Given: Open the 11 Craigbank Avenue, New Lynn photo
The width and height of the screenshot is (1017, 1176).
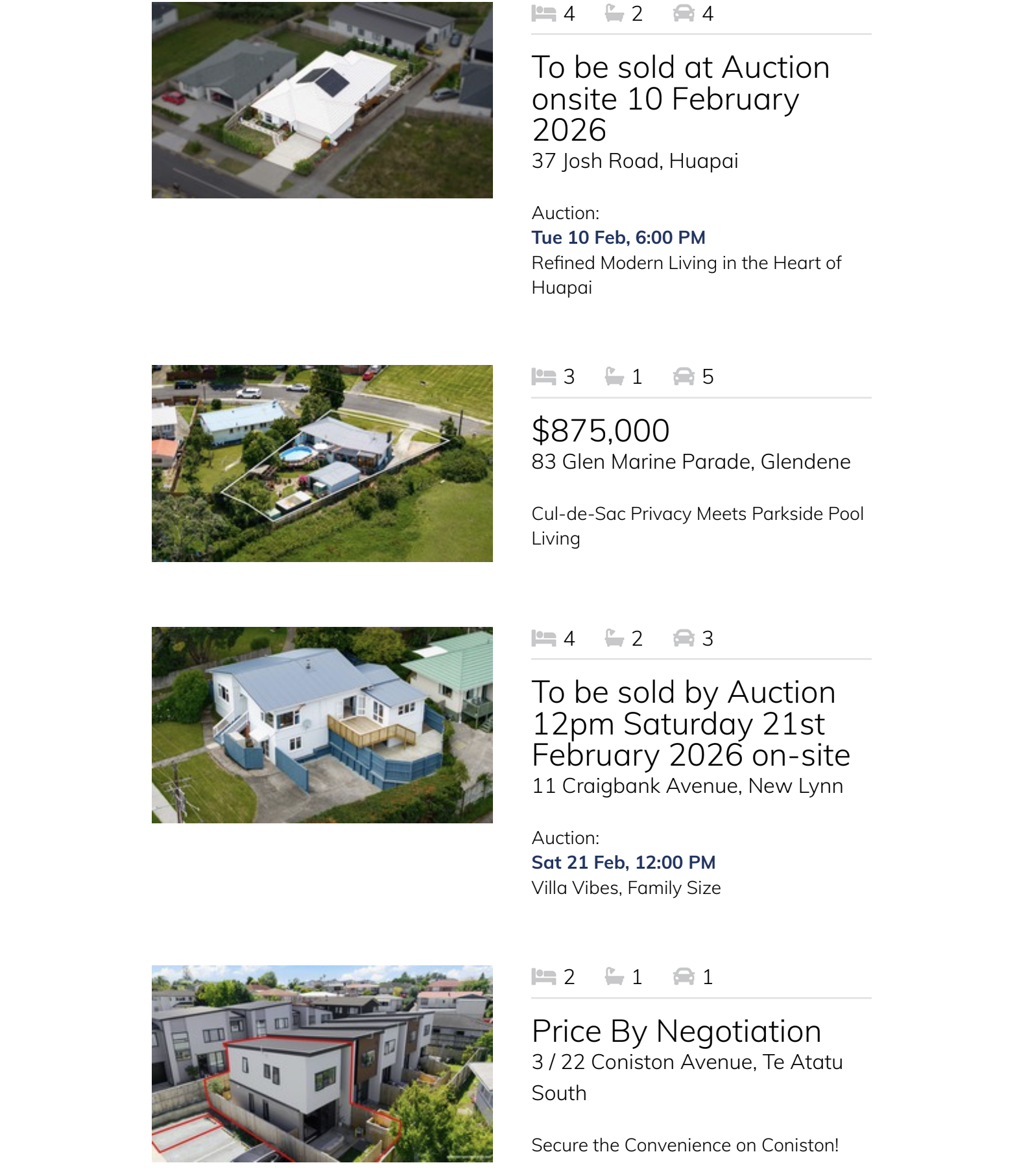Looking at the screenshot, I should click(x=322, y=725).
